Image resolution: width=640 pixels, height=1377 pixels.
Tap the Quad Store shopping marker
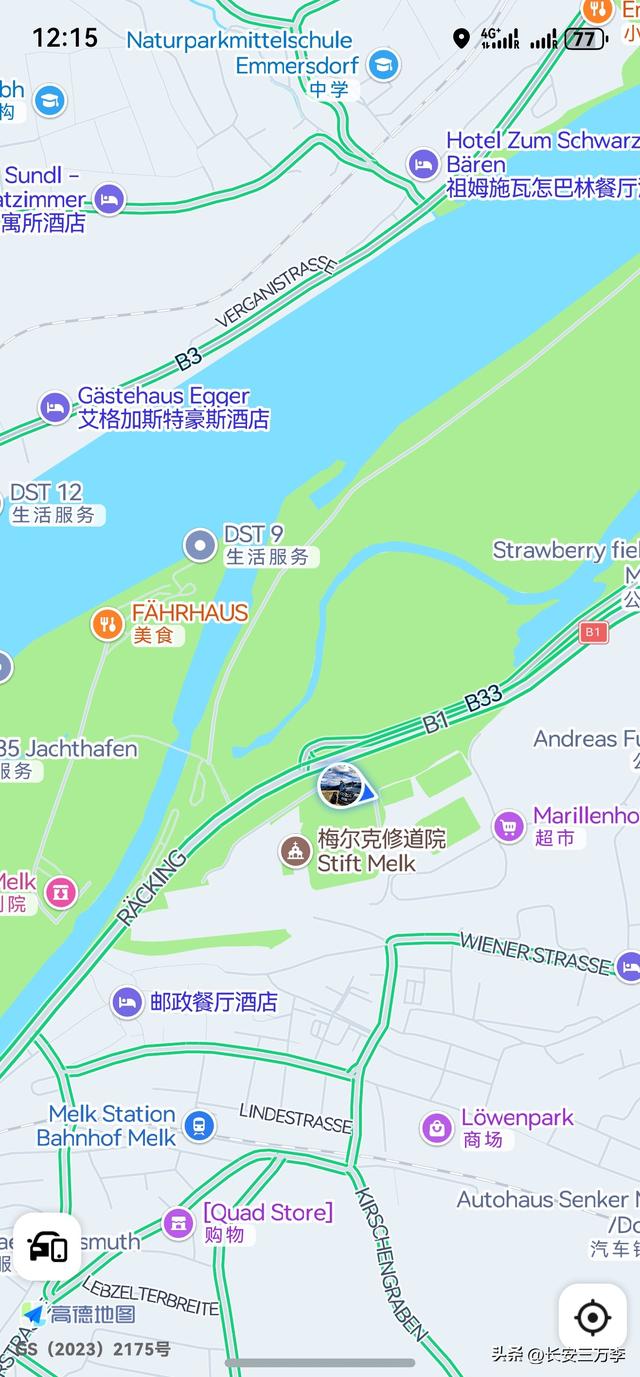(x=179, y=1223)
